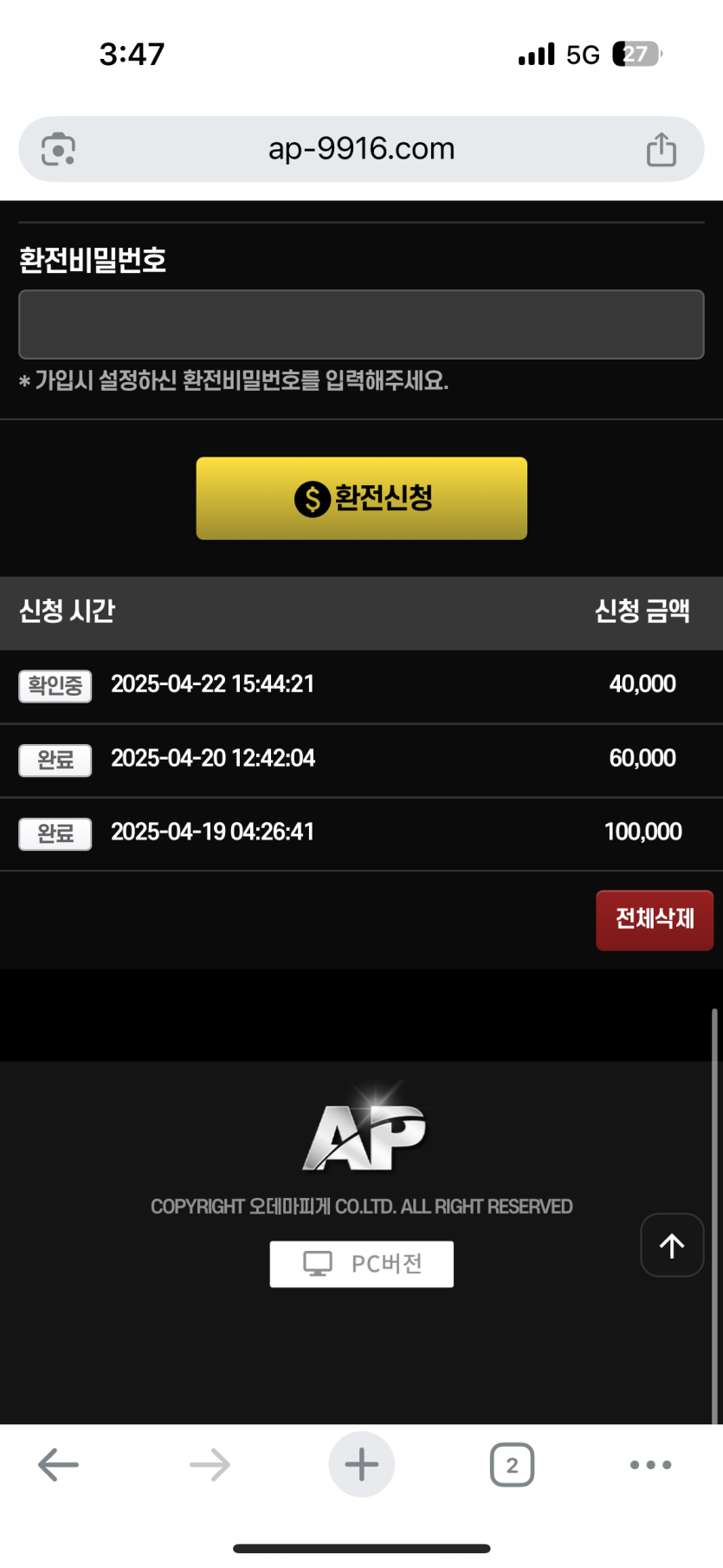Submit the 환전신청 button
723x1568 pixels.
tap(361, 498)
